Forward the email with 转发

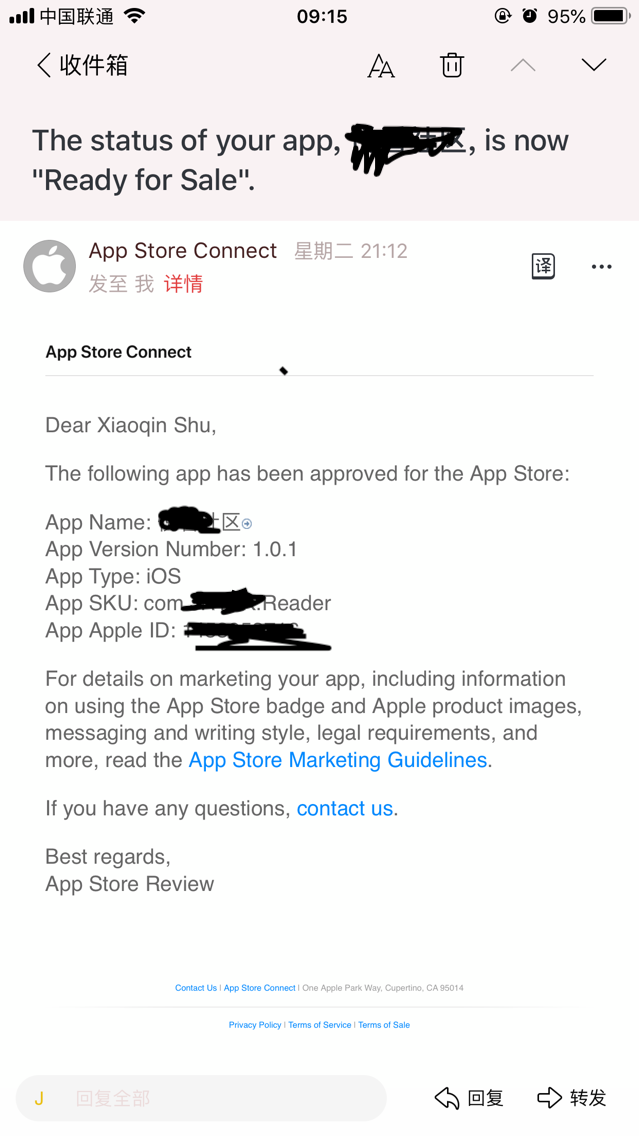coord(572,1098)
